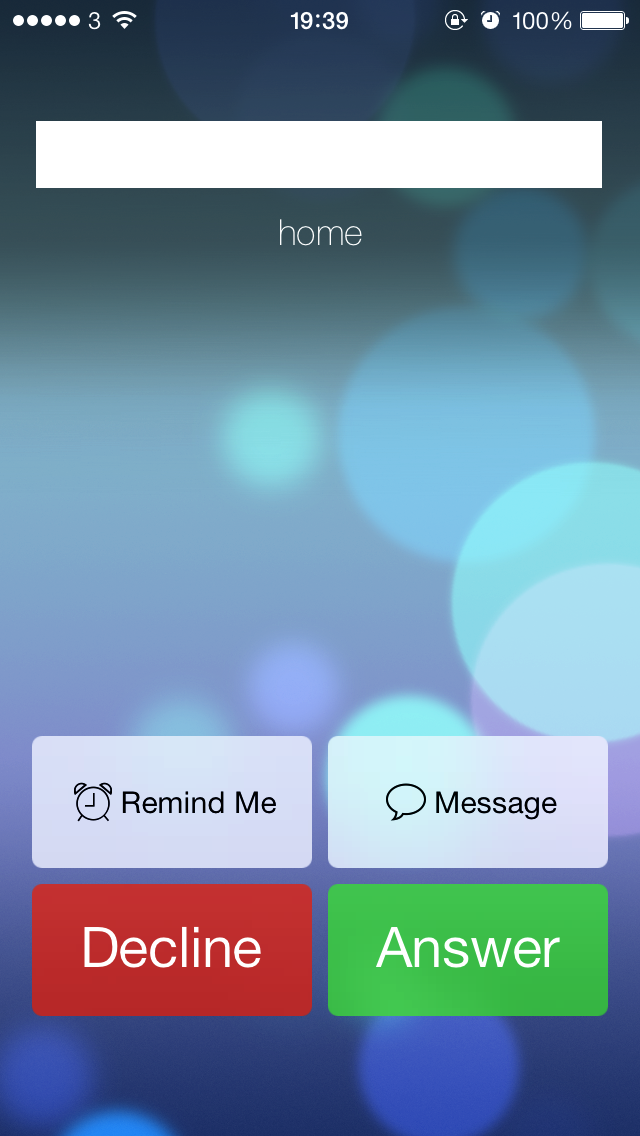
Task: Answer the incoming call
Action: [467, 949]
